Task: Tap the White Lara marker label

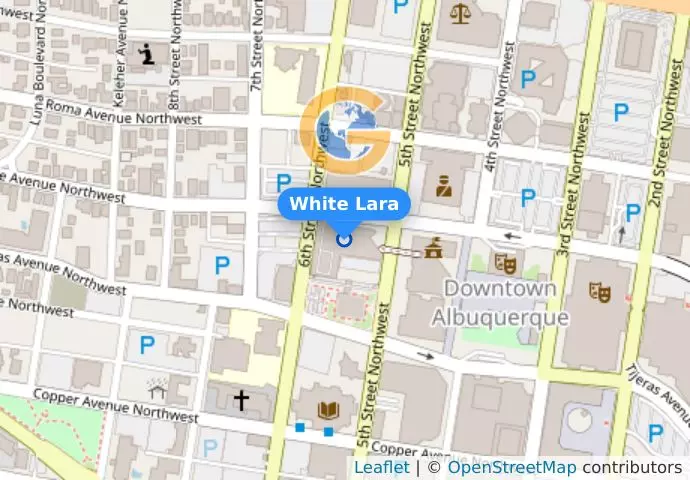Action: [x=344, y=205]
